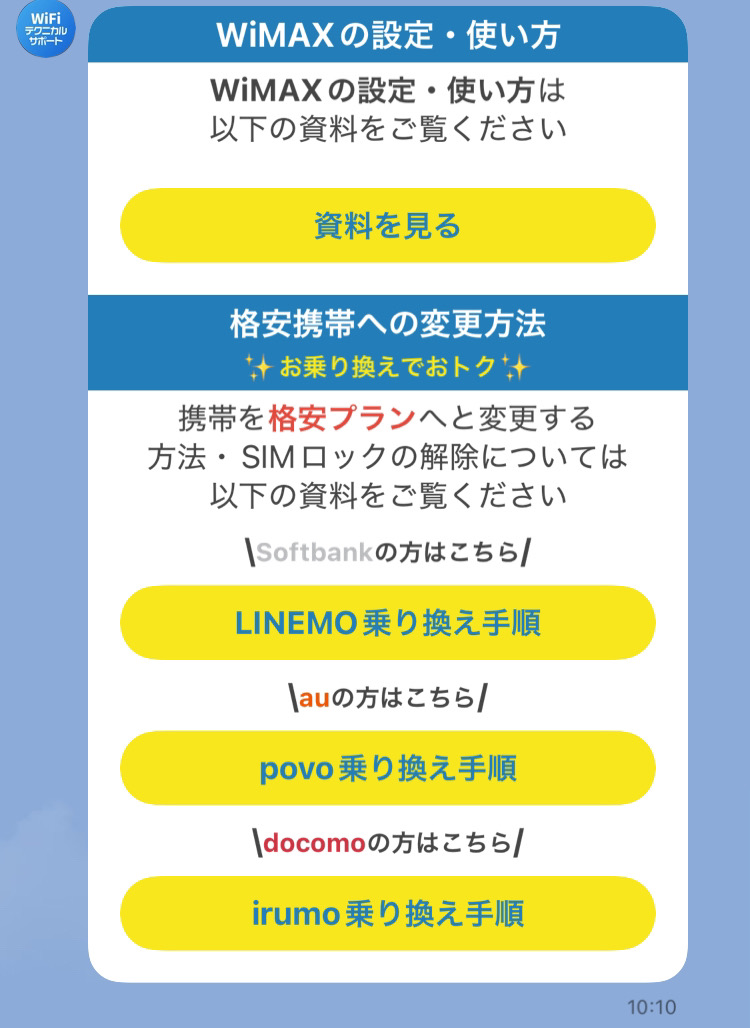Open povo乗り換え手順 guide

click(387, 768)
